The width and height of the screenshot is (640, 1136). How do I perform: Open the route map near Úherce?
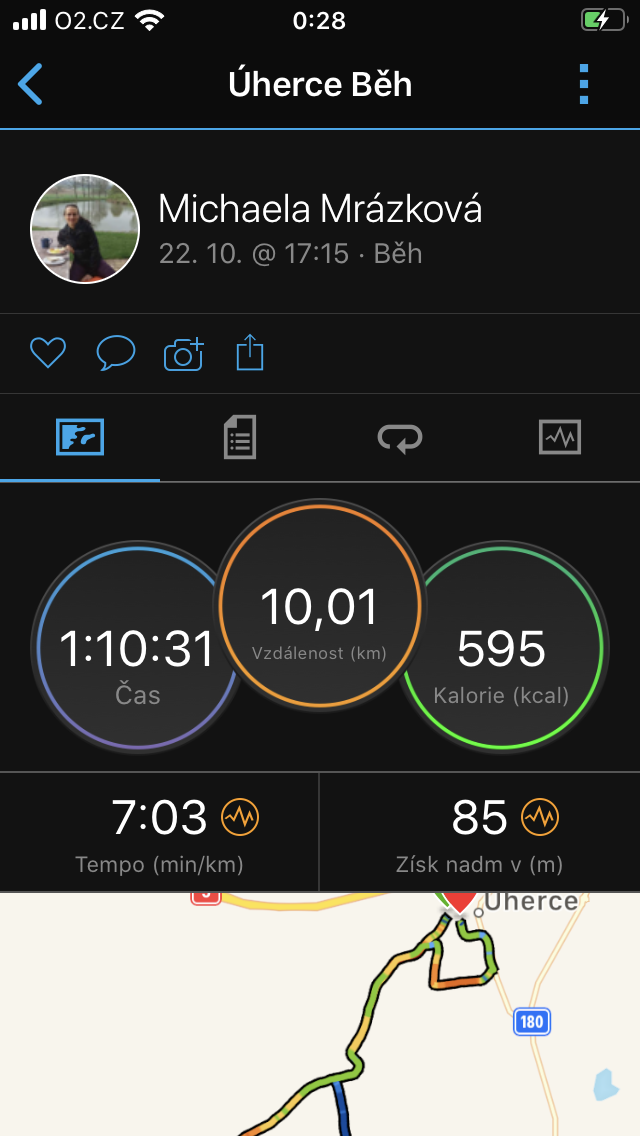click(320, 1014)
